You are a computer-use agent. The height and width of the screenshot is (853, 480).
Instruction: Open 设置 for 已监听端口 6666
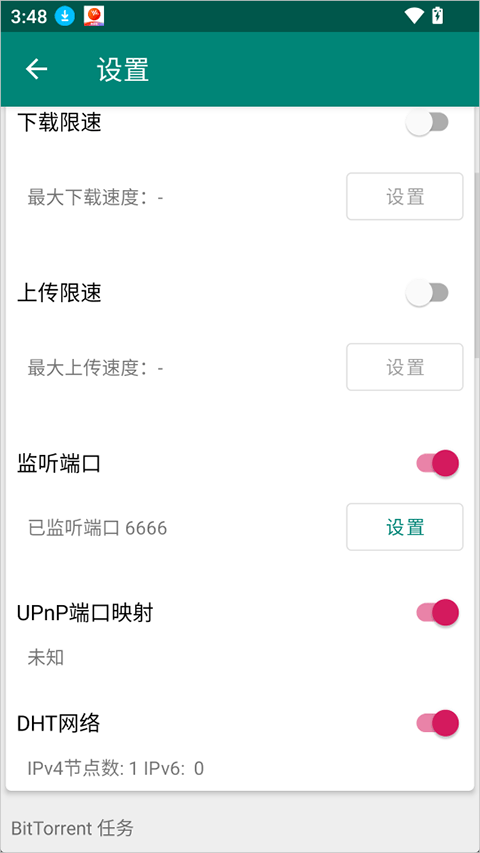404,527
